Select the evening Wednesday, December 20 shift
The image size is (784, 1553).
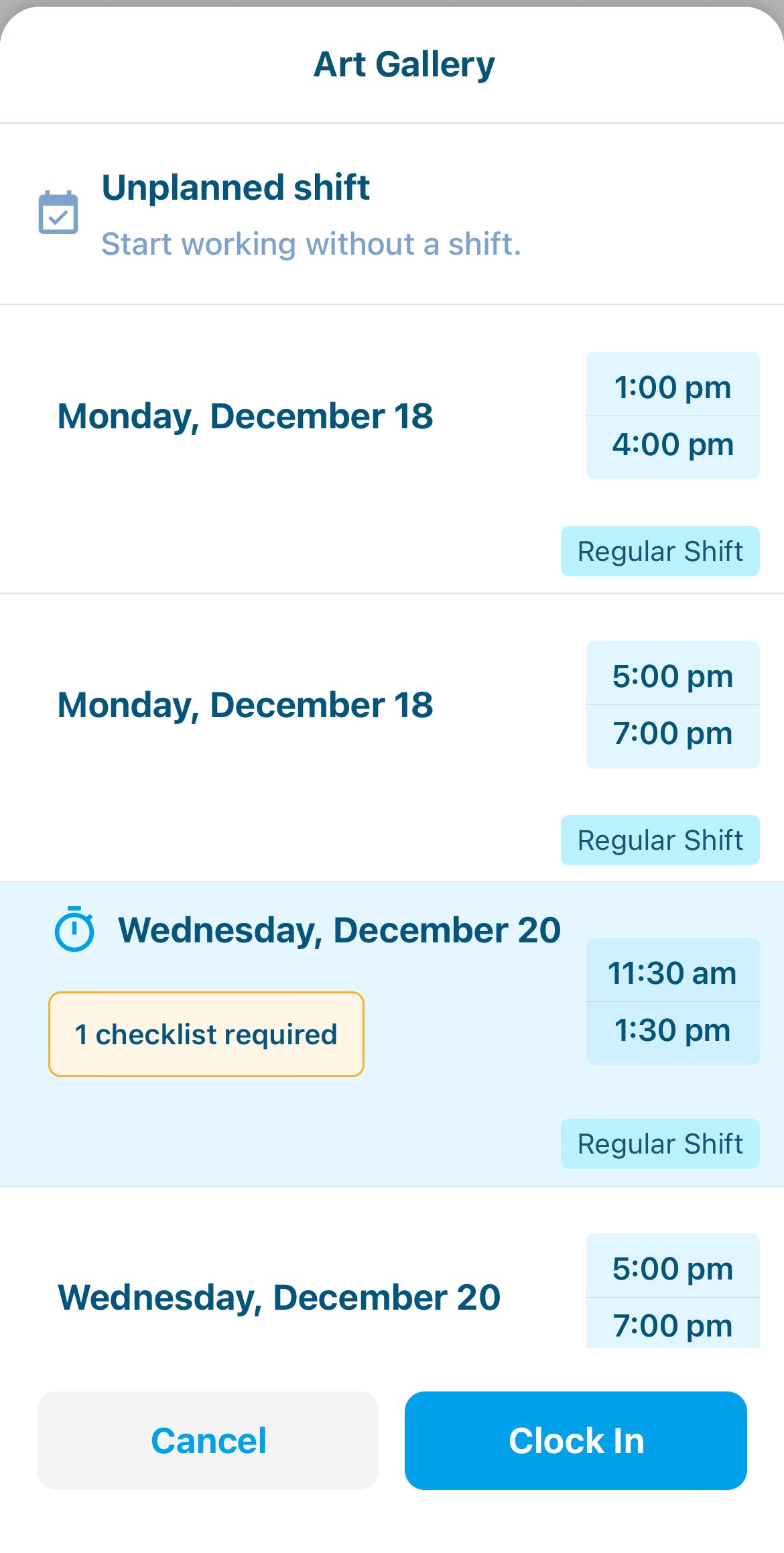tap(279, 1296)
